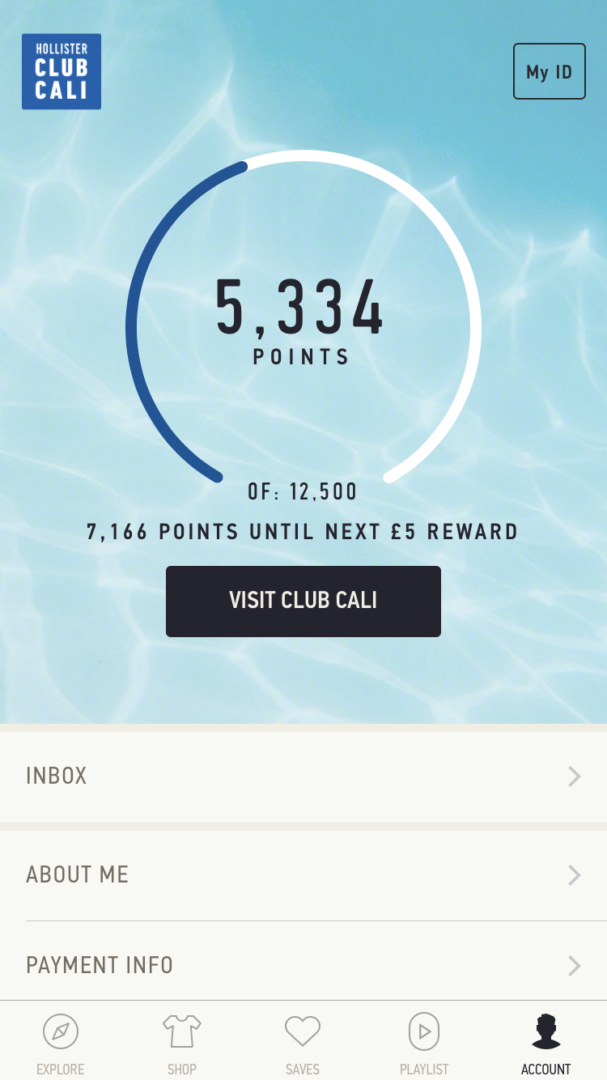Go to the Playlist tab
This screenshot has height=1080, width=607.
tap(424, 1042)
